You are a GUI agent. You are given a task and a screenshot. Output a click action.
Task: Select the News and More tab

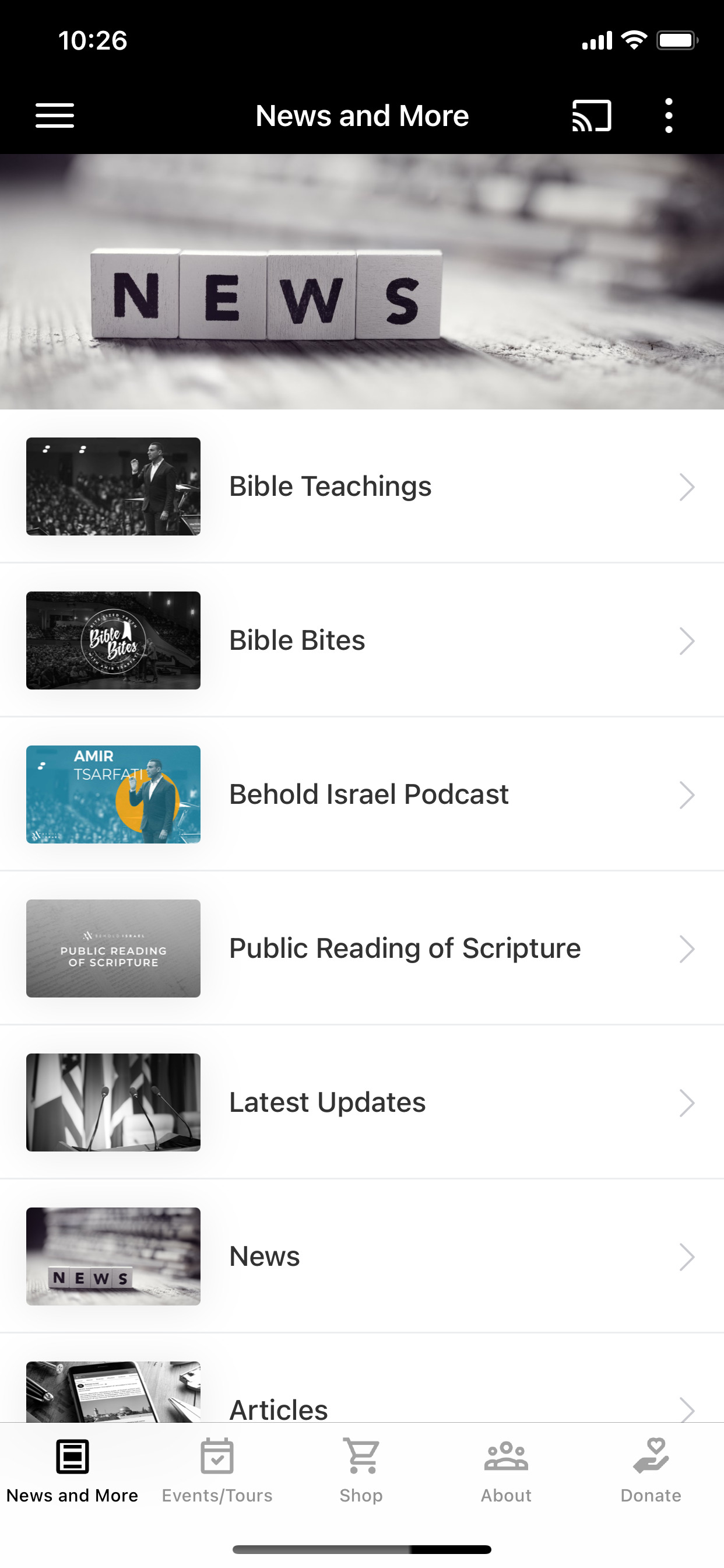pyautogui.click(x=72, y=1469)
